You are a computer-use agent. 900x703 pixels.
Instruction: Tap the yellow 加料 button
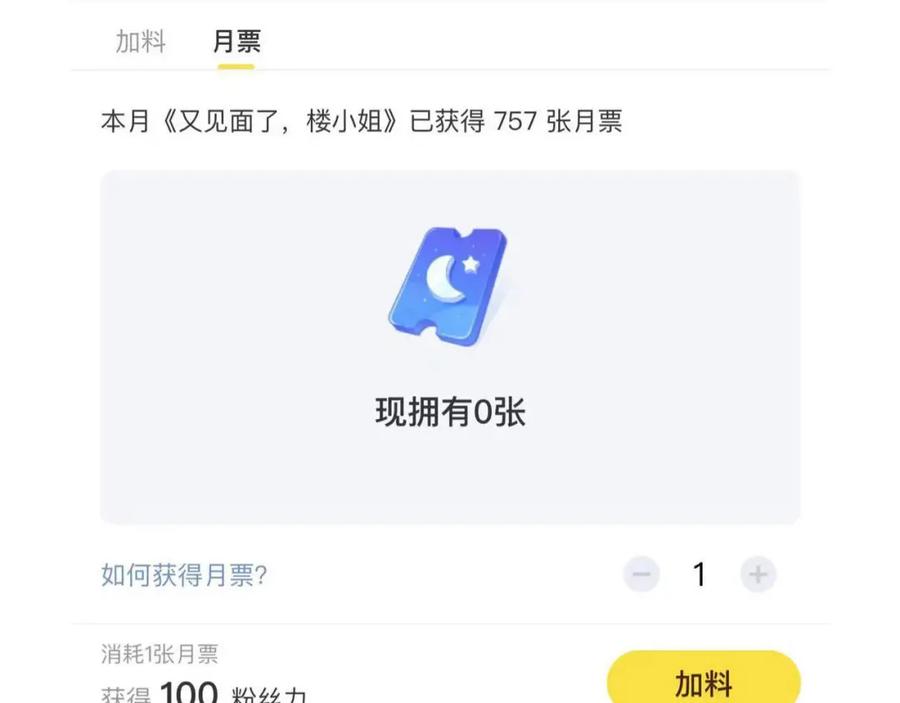click(704, 679)
